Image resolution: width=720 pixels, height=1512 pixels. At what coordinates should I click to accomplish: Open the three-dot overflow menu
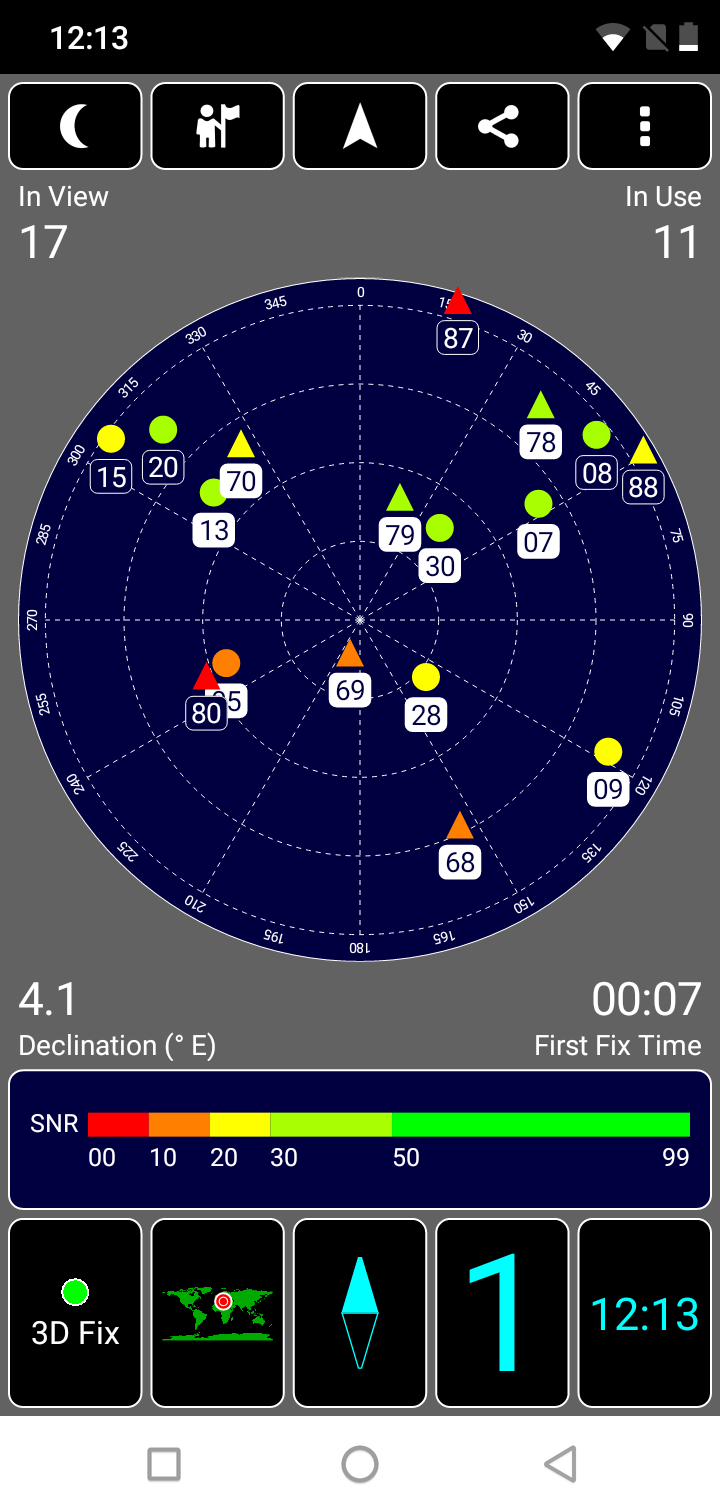[x=645, y=126]
